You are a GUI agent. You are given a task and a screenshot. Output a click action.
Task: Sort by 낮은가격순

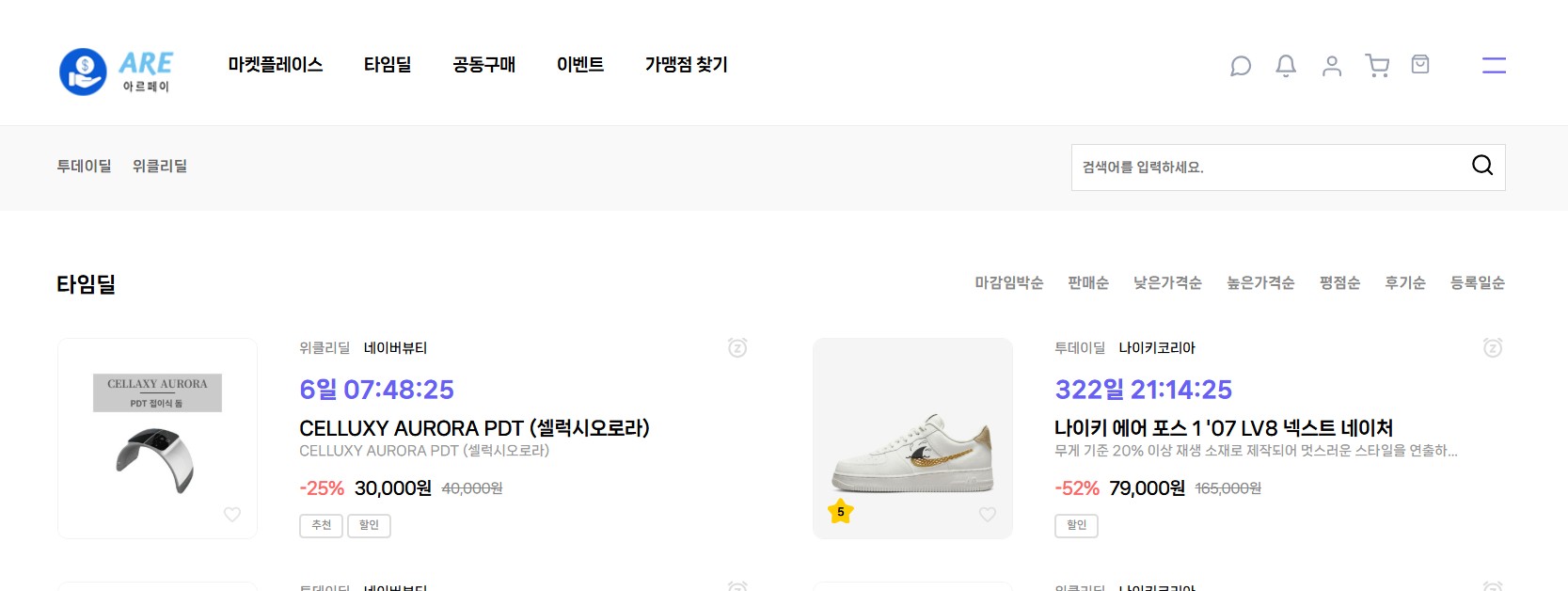1167,283
